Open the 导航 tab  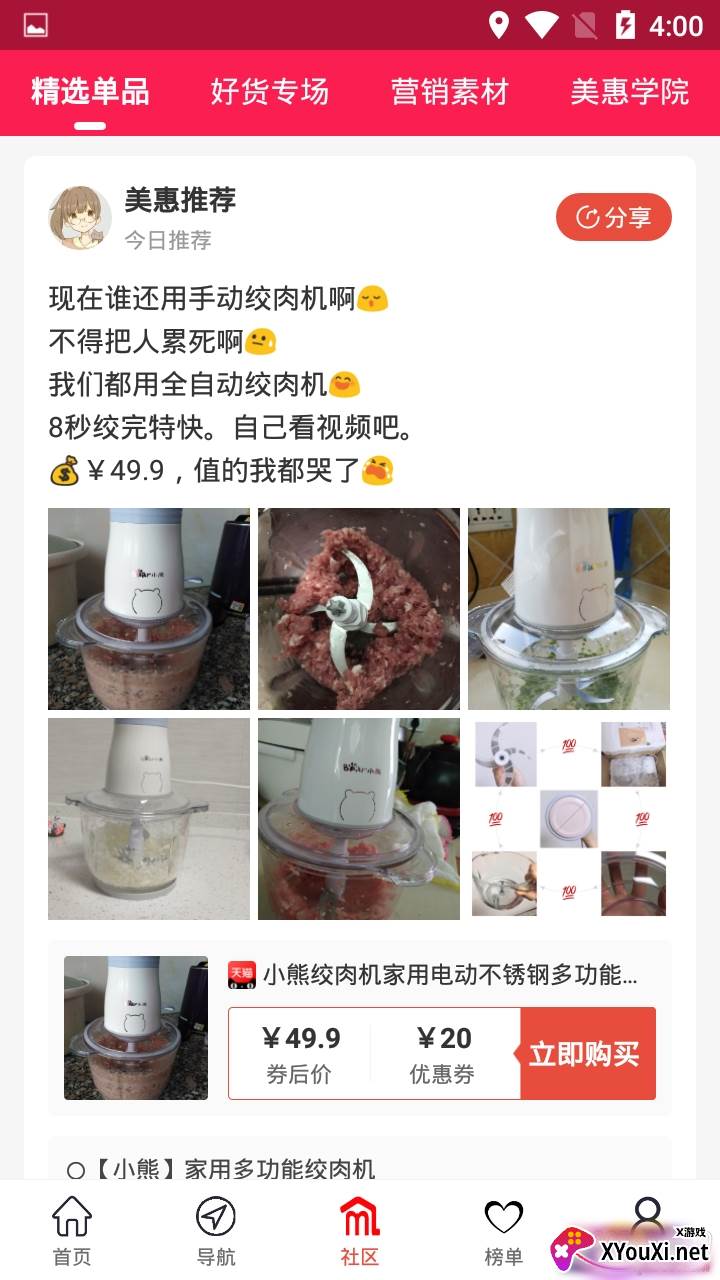click(216, 1231)
